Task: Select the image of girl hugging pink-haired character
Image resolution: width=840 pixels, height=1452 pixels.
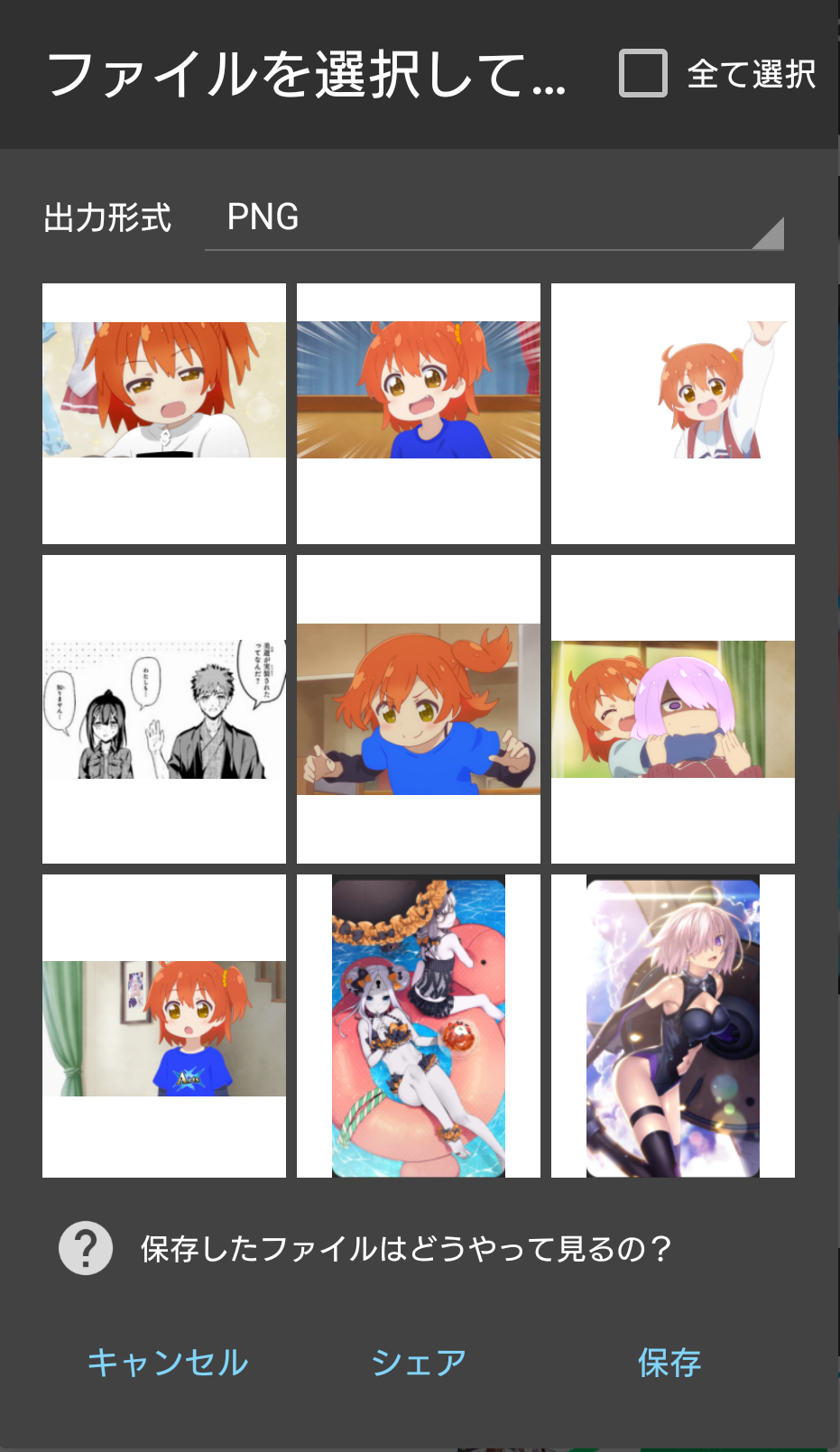Action: 673,709
